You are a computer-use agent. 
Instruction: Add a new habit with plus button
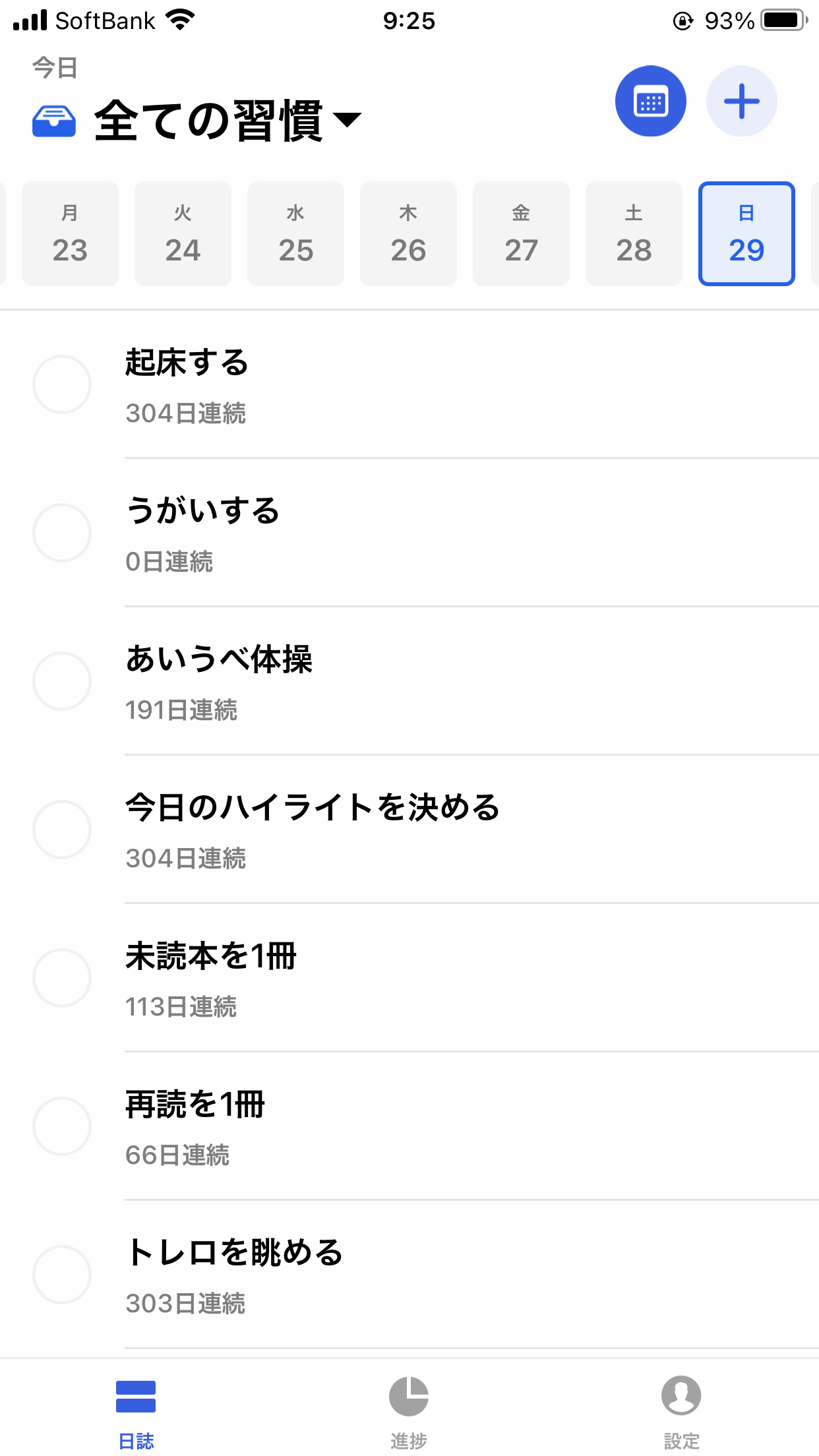741,102
